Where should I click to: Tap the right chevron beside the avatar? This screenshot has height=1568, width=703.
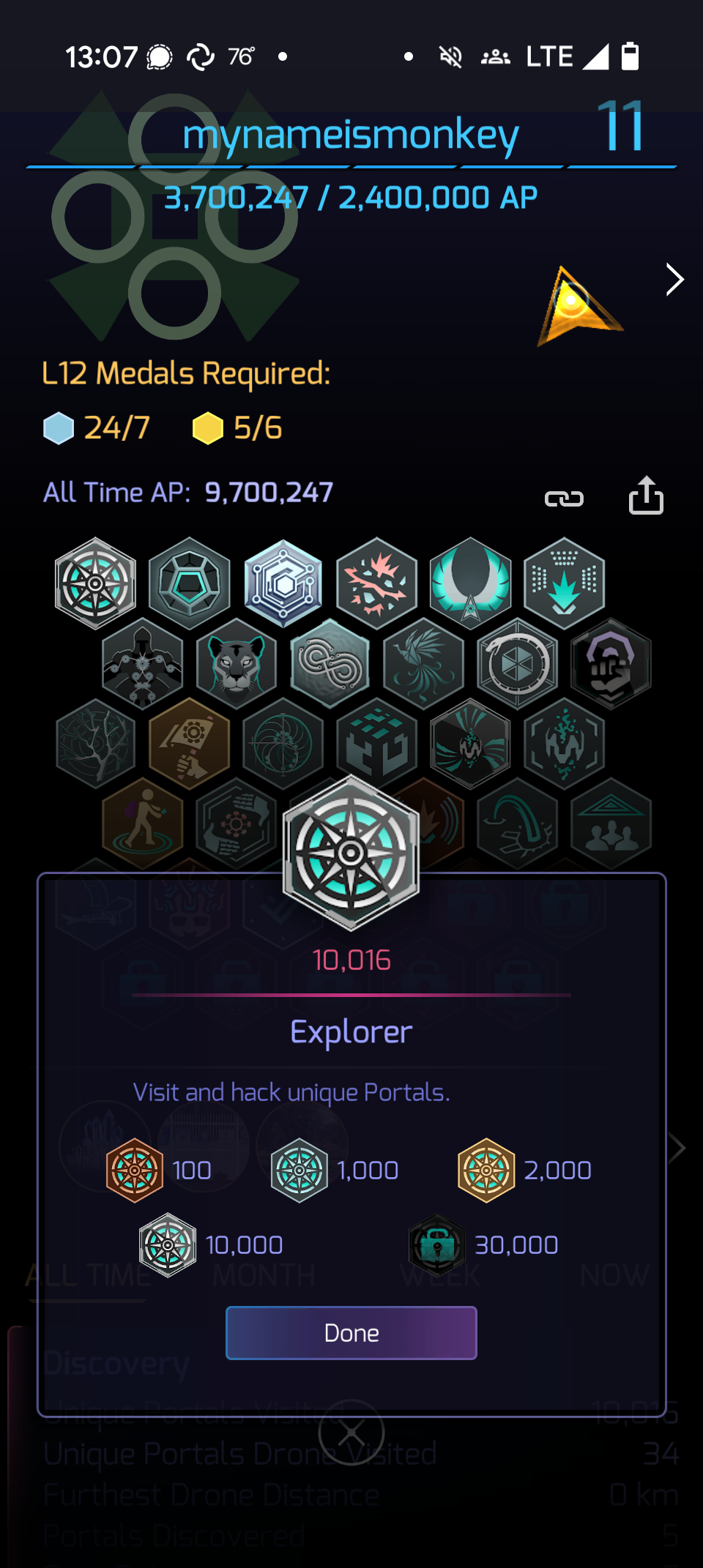click(x=674, y=279)
